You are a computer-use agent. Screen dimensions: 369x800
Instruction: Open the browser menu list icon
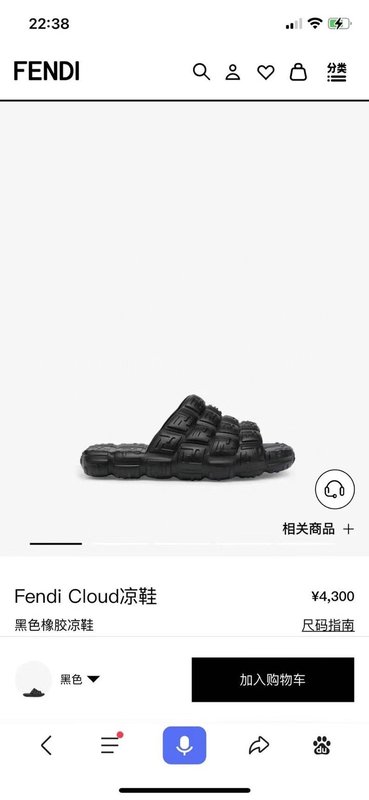pos(111,744)
